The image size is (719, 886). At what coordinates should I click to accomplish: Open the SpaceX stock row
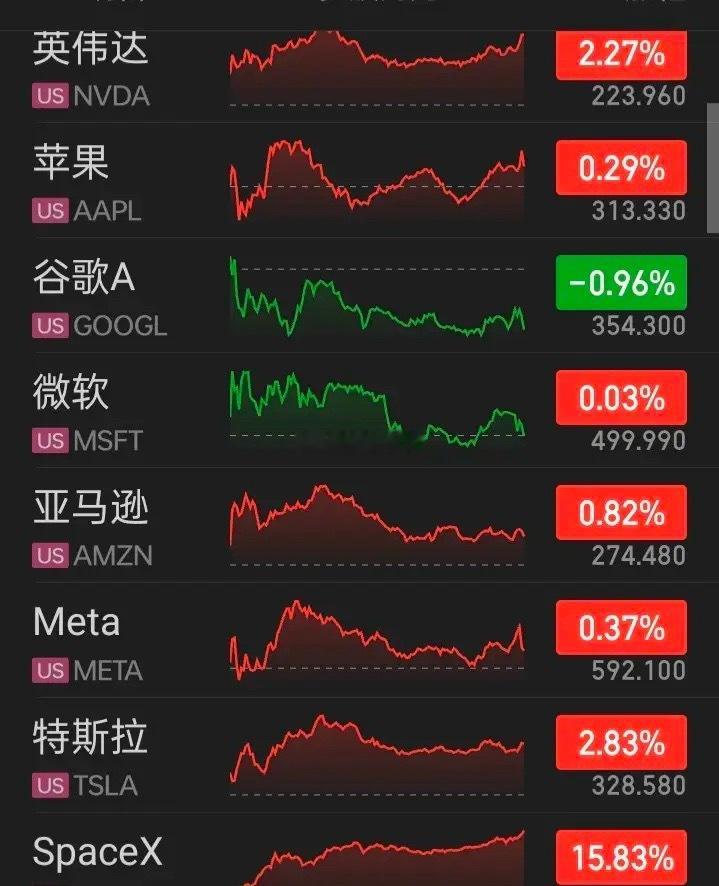pos(360,850)
